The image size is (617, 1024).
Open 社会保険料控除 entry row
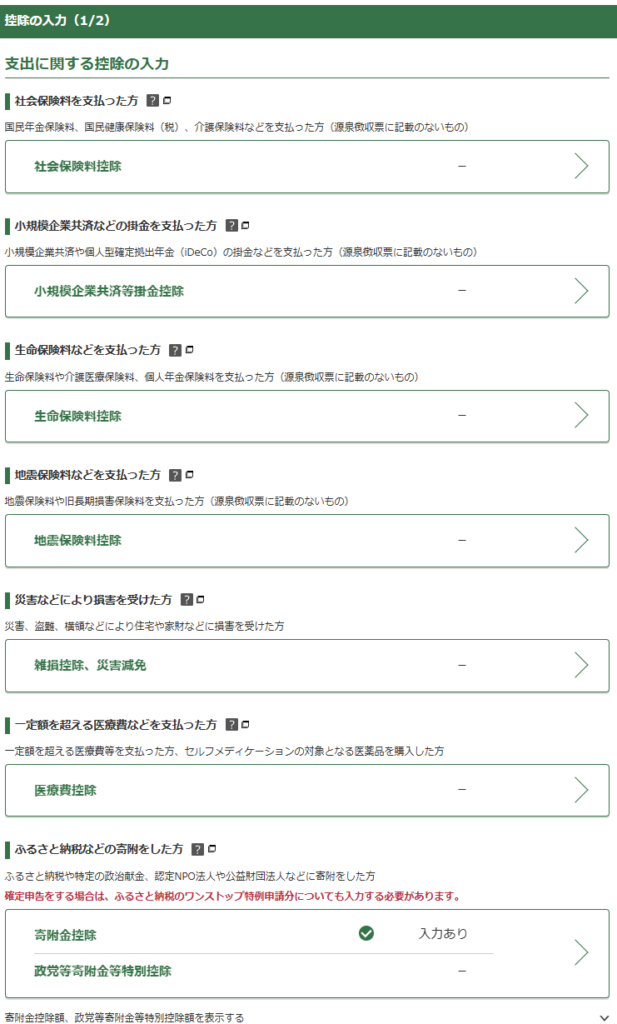[x=307, y=167]
